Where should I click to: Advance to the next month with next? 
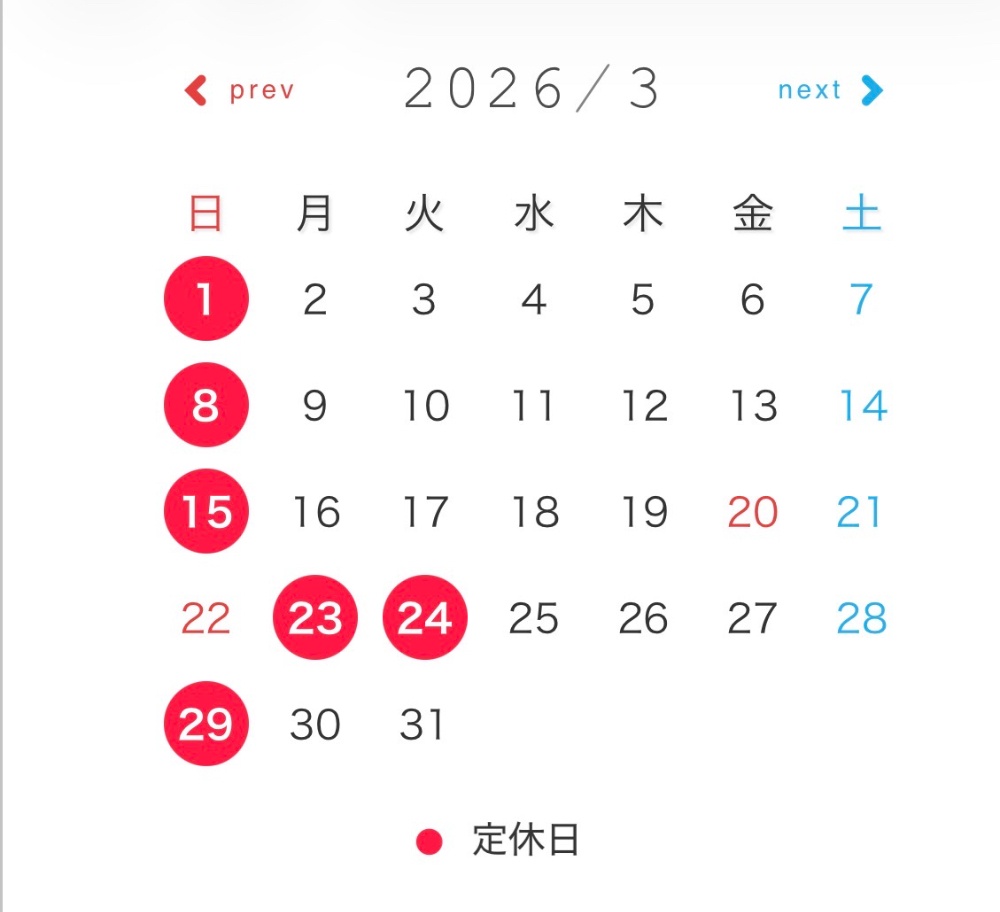[x=830, y=91]
